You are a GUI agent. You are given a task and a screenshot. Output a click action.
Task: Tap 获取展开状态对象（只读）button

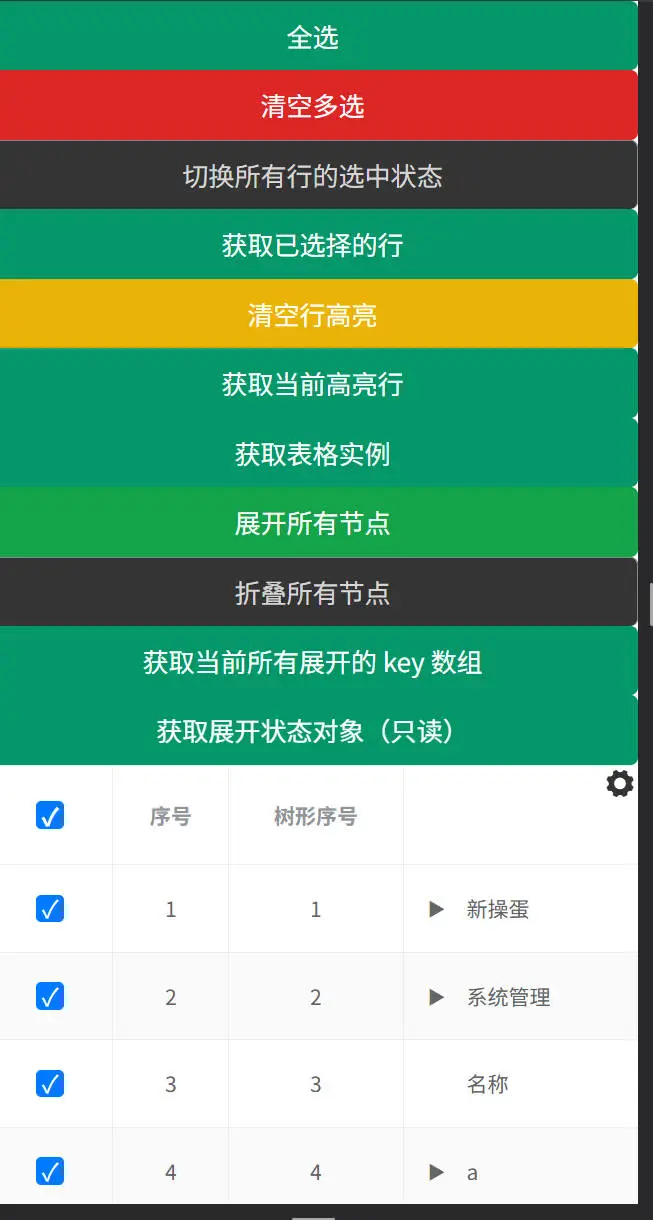313,731
